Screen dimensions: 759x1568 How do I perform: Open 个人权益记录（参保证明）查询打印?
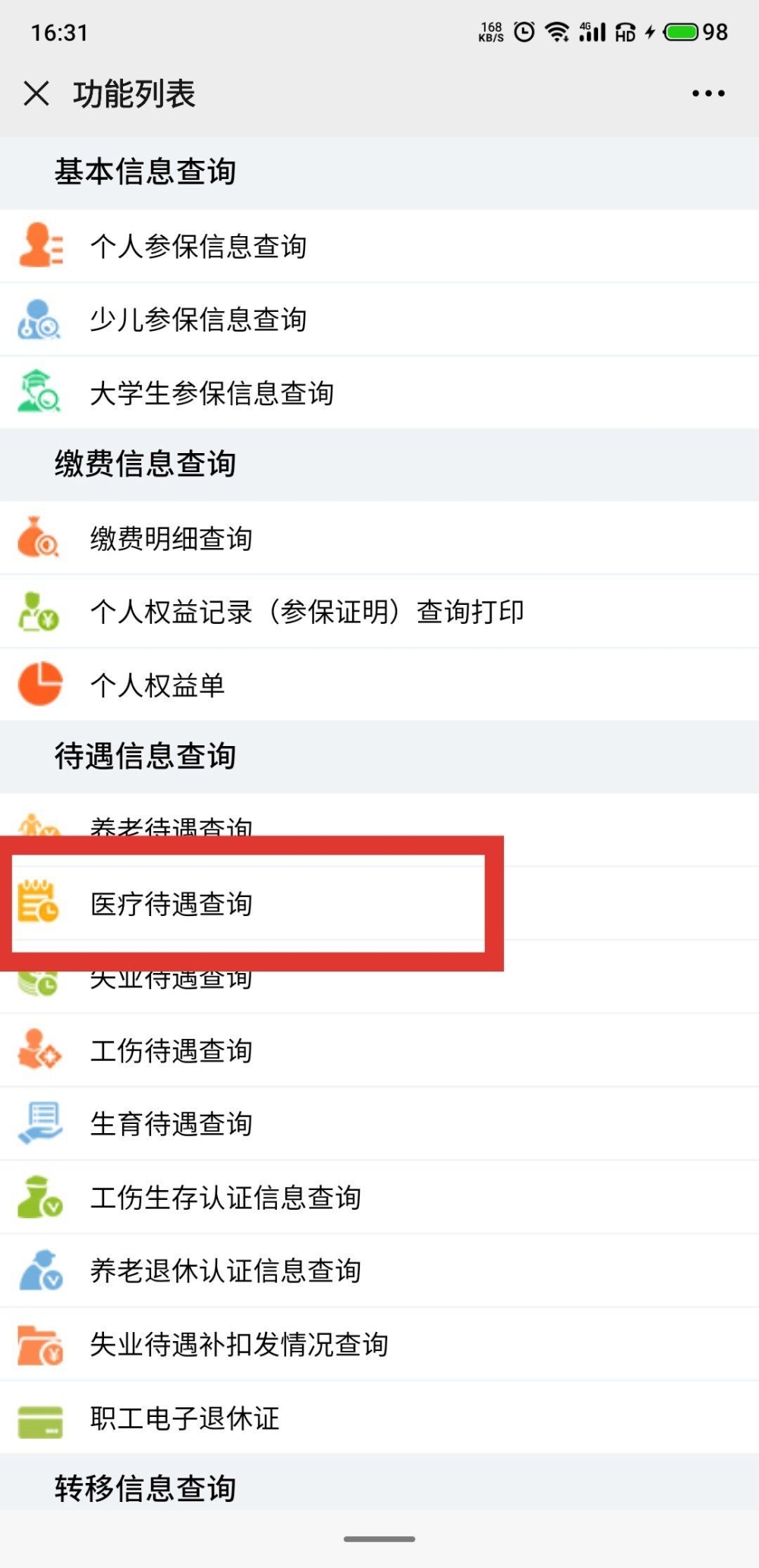(x=379, y=612)
